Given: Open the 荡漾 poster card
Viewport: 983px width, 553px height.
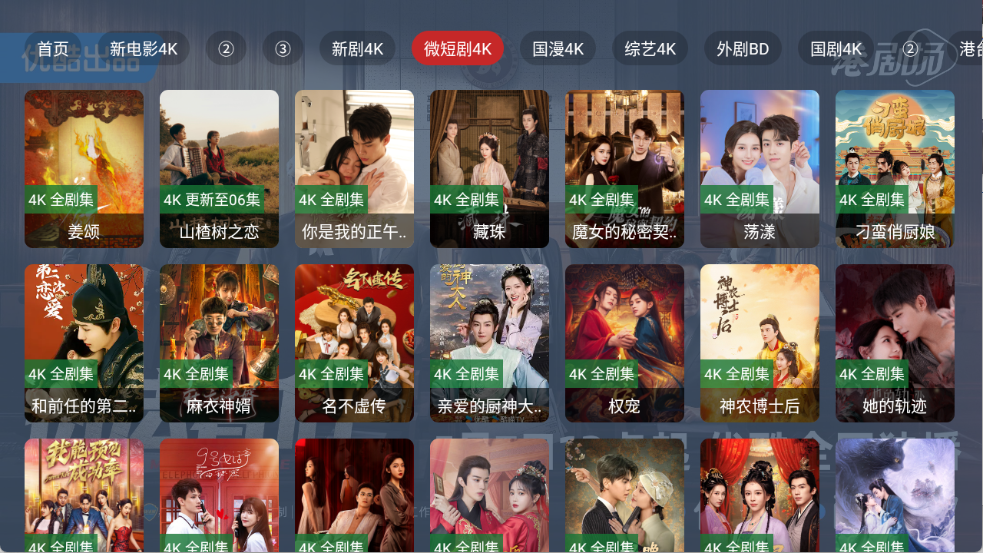Looking at the screenshot, I should point(759,168).
